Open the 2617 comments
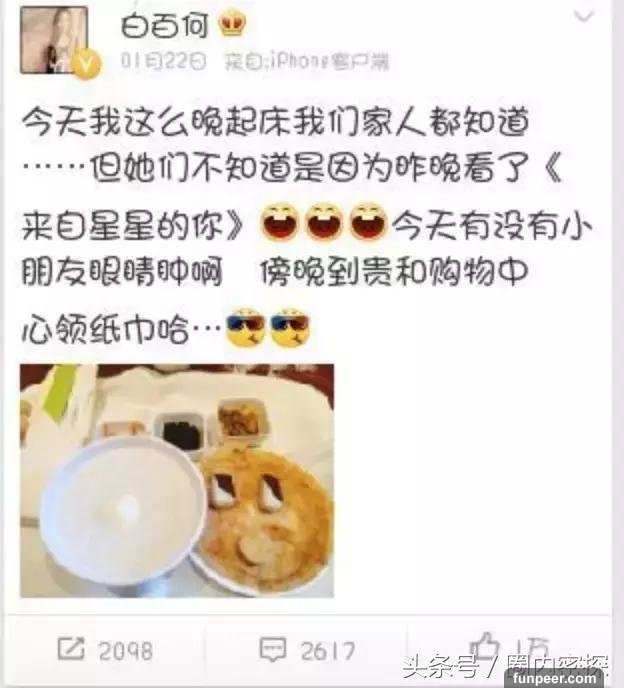The image size is (624, 688). pos(306,650)
